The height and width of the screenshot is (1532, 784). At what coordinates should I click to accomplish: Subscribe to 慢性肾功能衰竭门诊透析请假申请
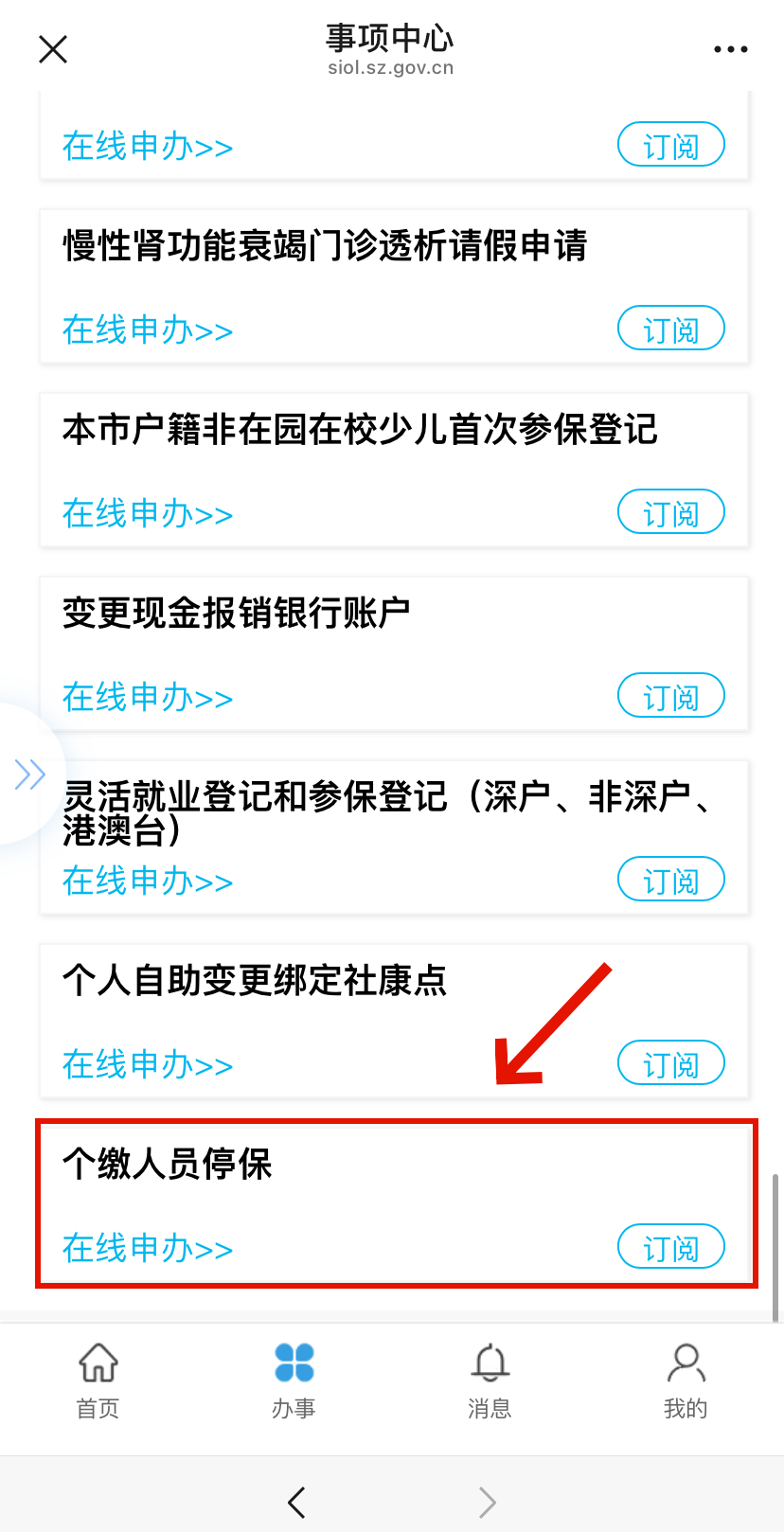670,329
